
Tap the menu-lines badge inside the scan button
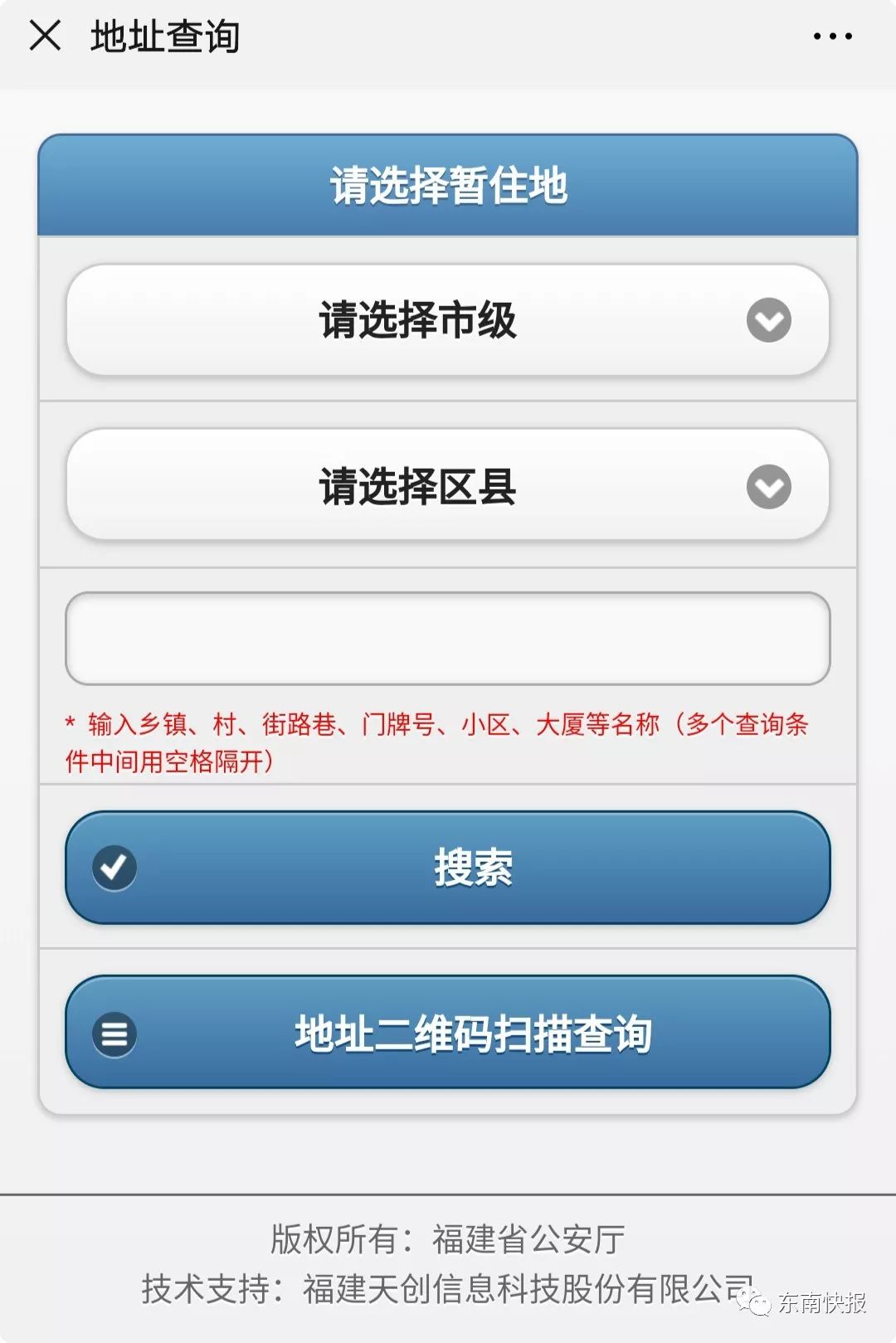114,1033
